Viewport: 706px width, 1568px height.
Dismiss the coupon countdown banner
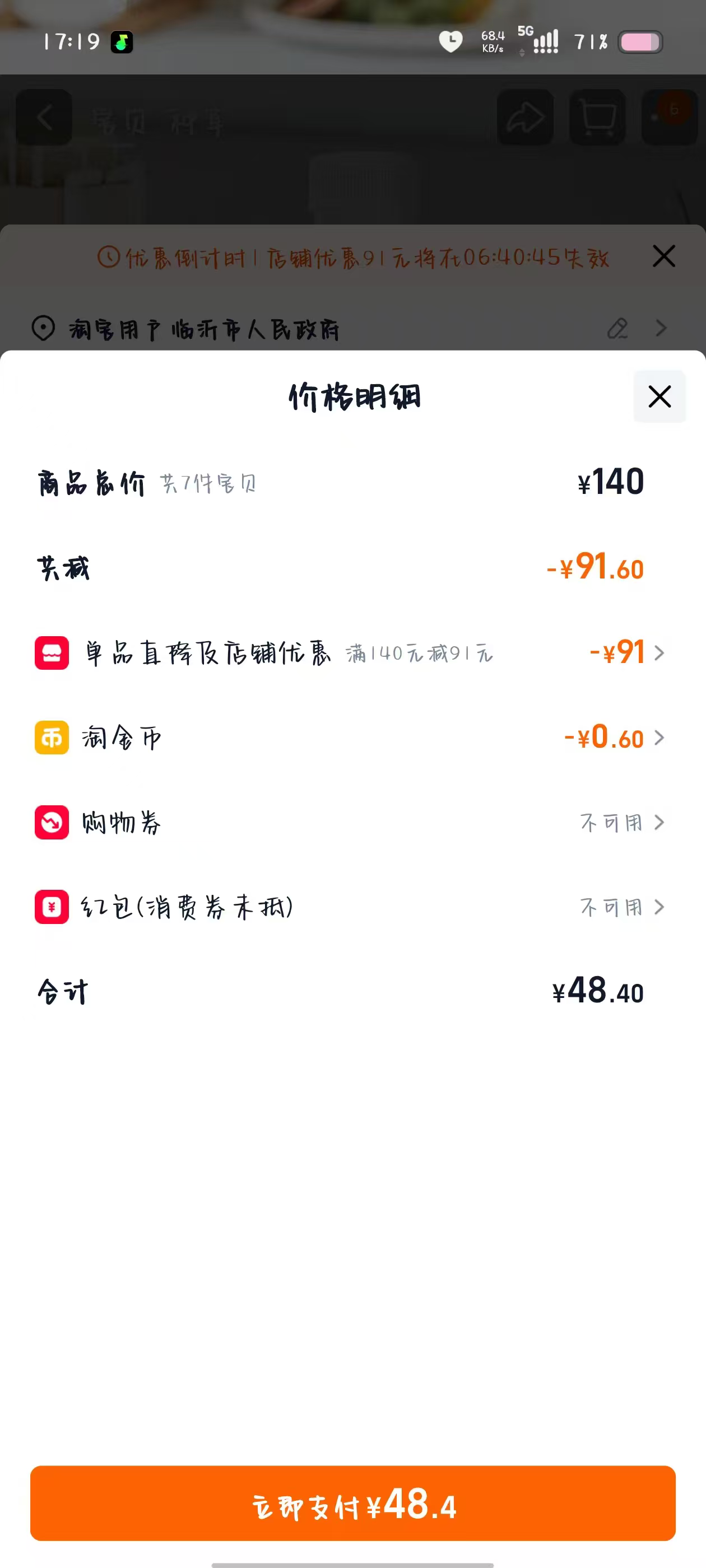click(663, 256)
